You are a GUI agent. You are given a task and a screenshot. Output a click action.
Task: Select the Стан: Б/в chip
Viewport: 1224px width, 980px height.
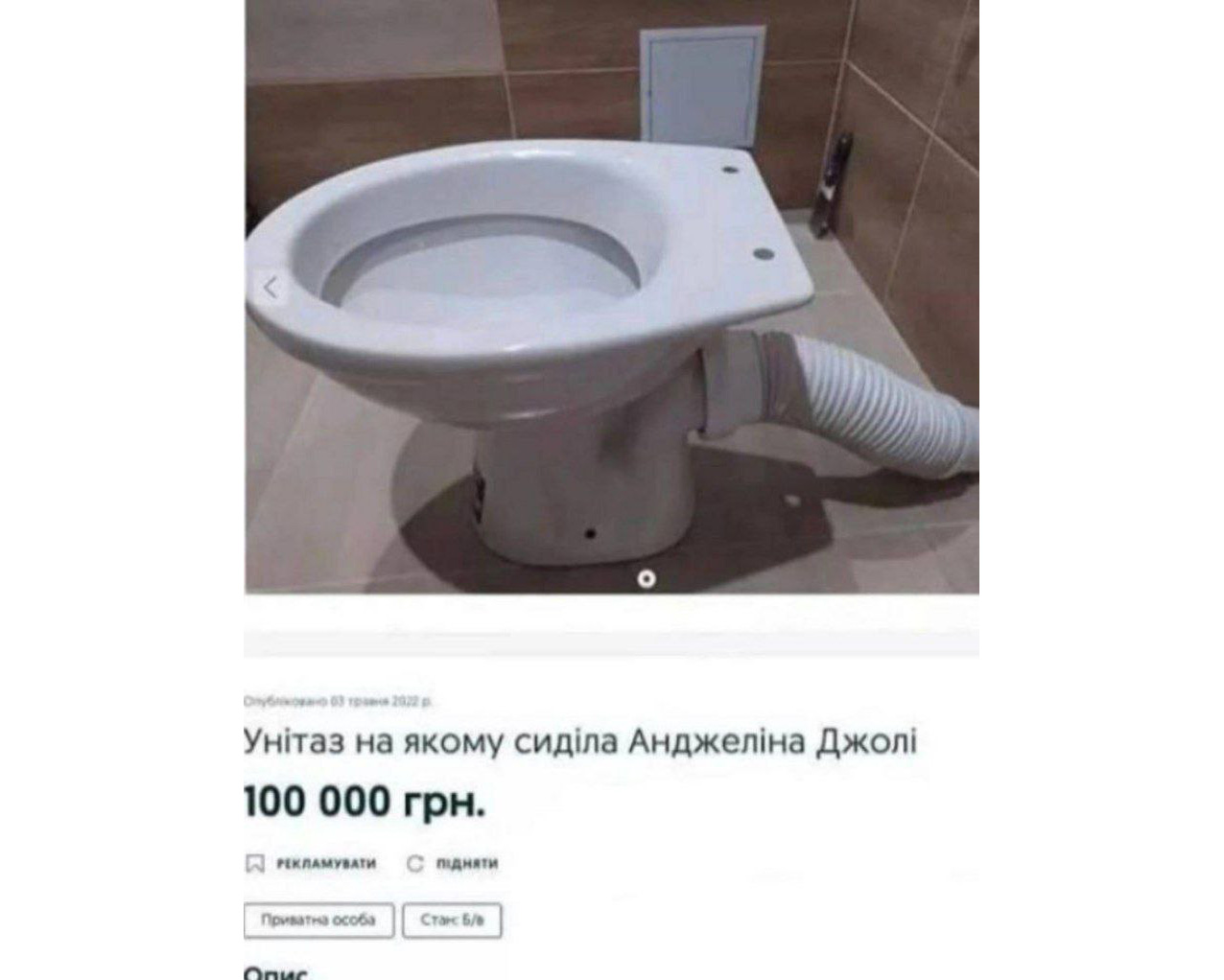click(x=452, y=921)
